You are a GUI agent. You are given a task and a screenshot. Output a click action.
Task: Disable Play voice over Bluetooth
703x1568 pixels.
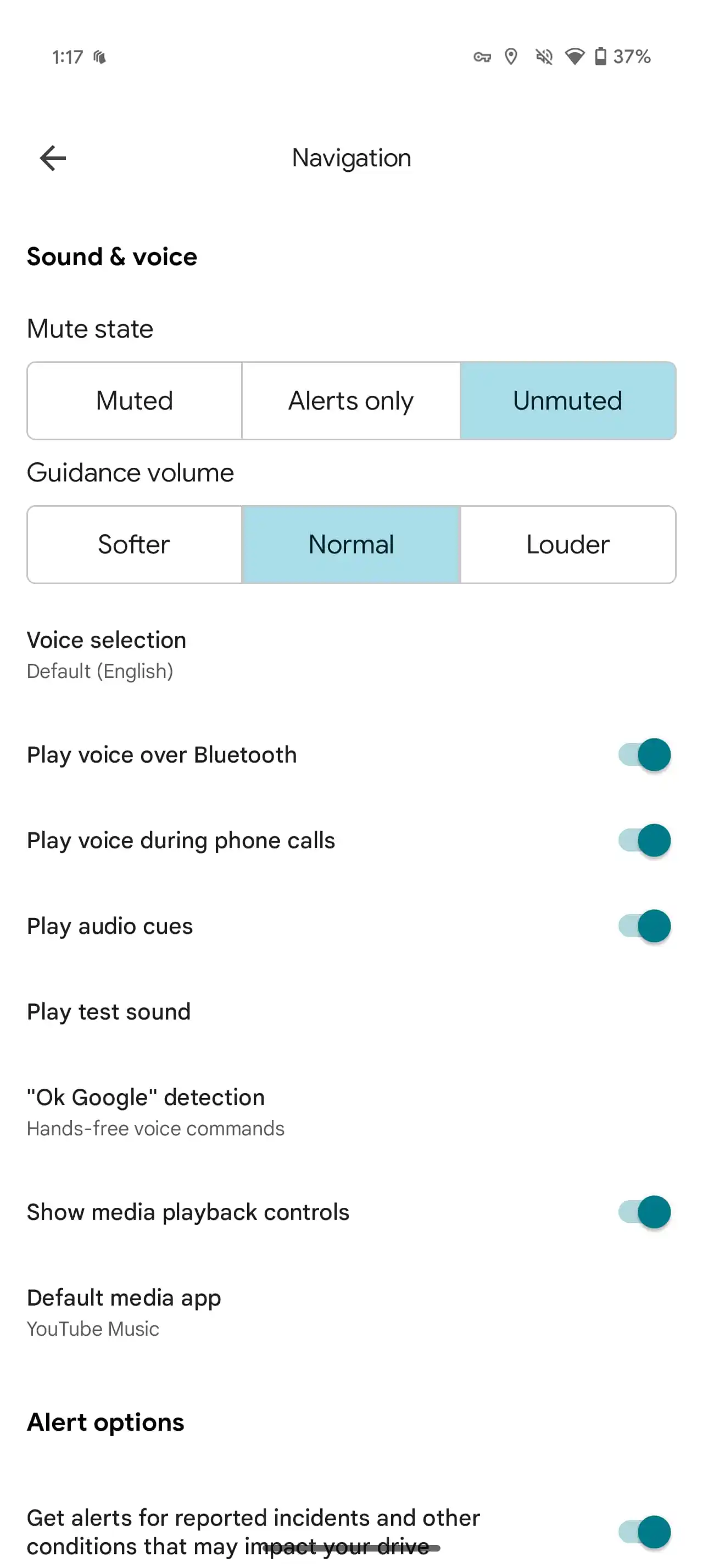[x=644, y=755]
